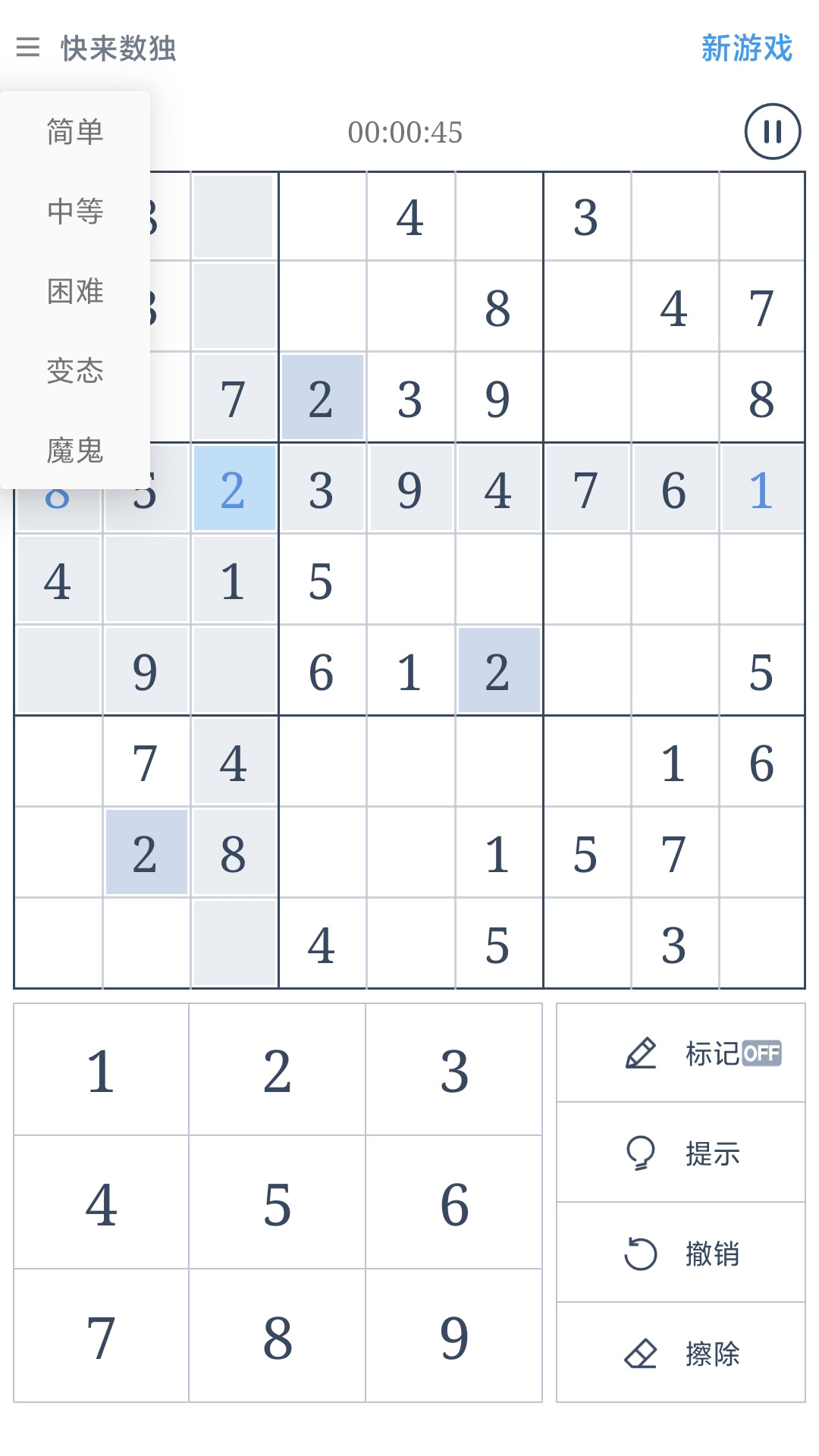
Task: Choose 中等 difficulty
Action: click(75, 211)
